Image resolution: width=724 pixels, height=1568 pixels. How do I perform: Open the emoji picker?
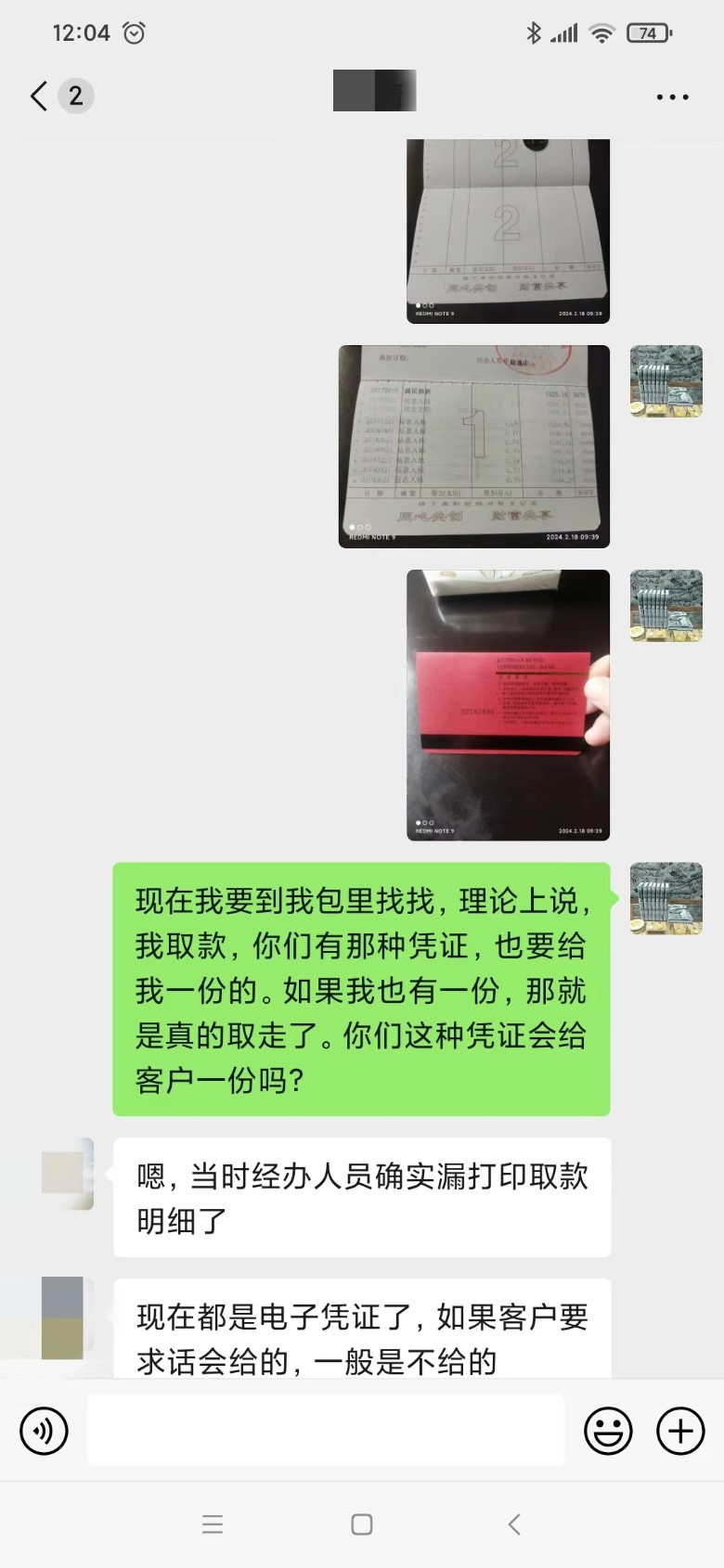point(608,1431)
